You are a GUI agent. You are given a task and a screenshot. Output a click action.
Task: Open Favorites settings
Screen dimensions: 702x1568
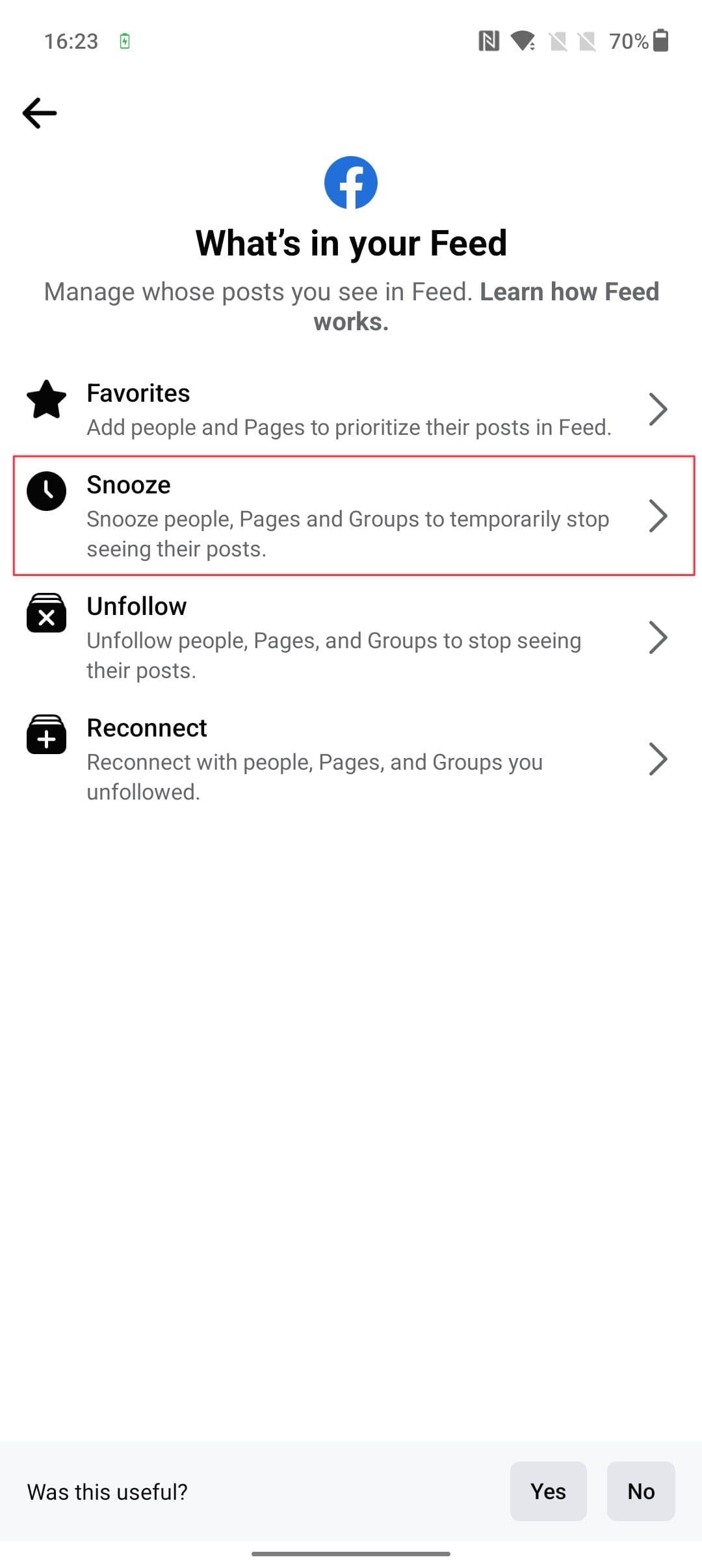[351, 410]
